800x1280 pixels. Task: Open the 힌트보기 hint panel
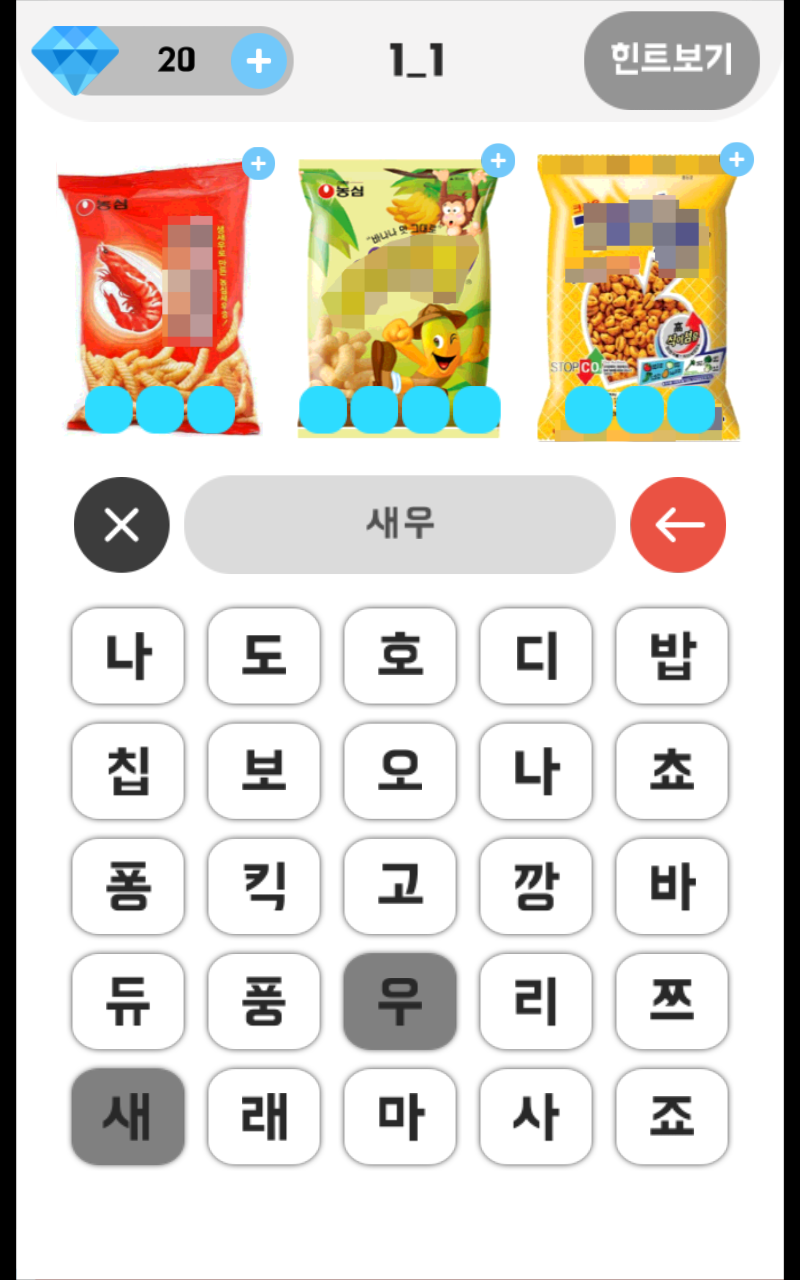671,60
